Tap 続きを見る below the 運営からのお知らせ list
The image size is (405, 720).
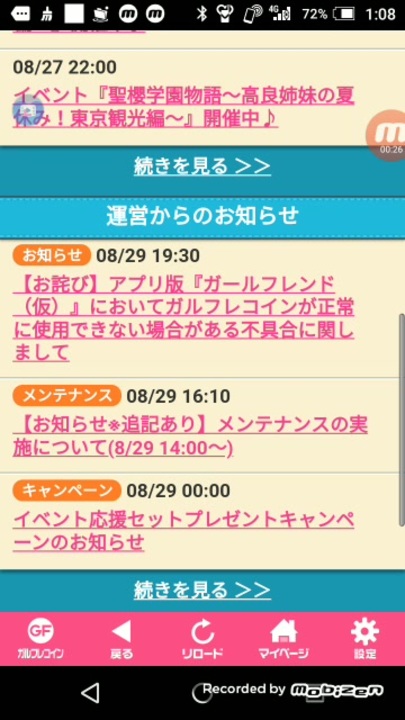(x=202, y=590)
